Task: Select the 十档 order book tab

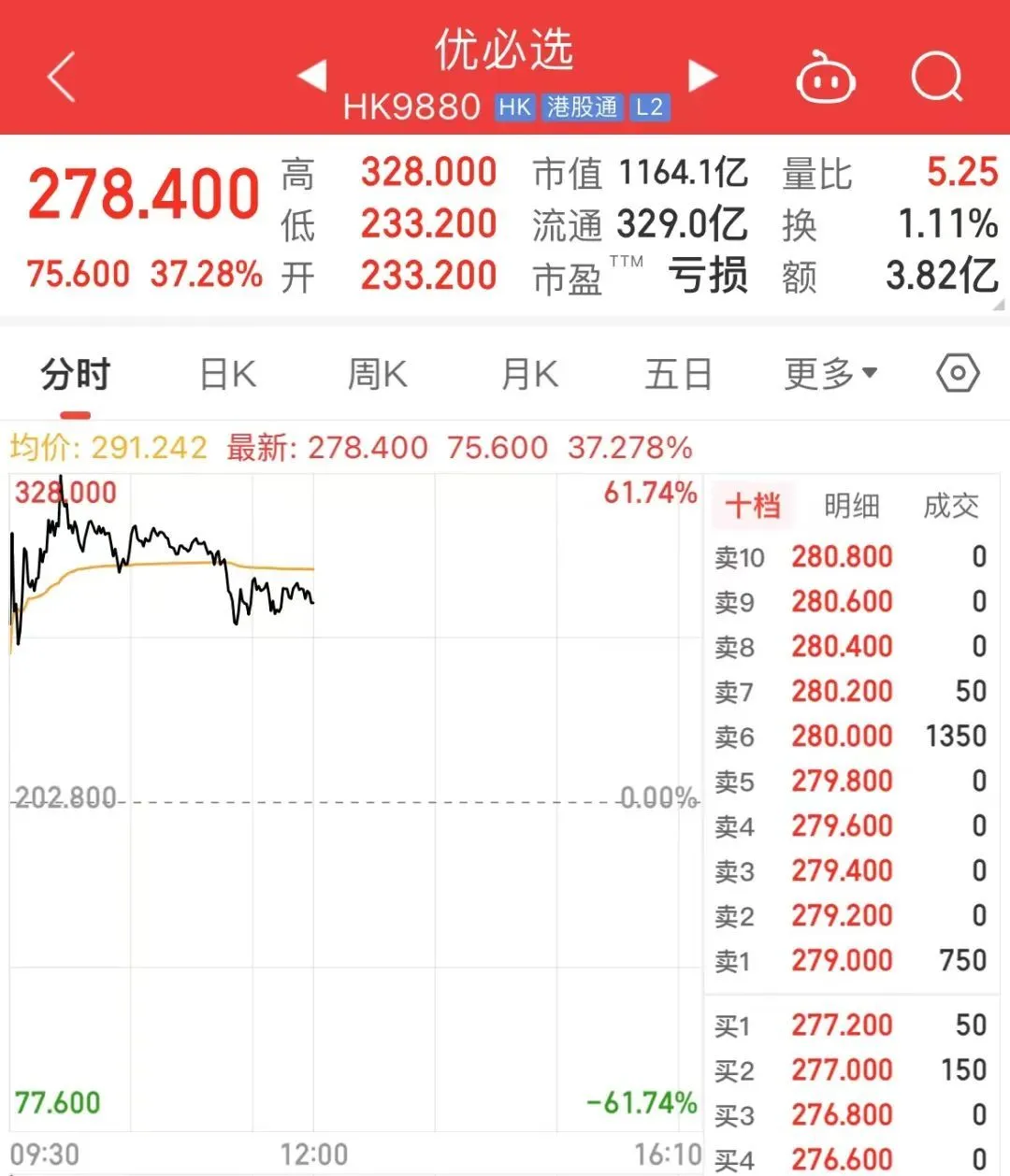Action: pyautogui.click(x=753, y=506)
